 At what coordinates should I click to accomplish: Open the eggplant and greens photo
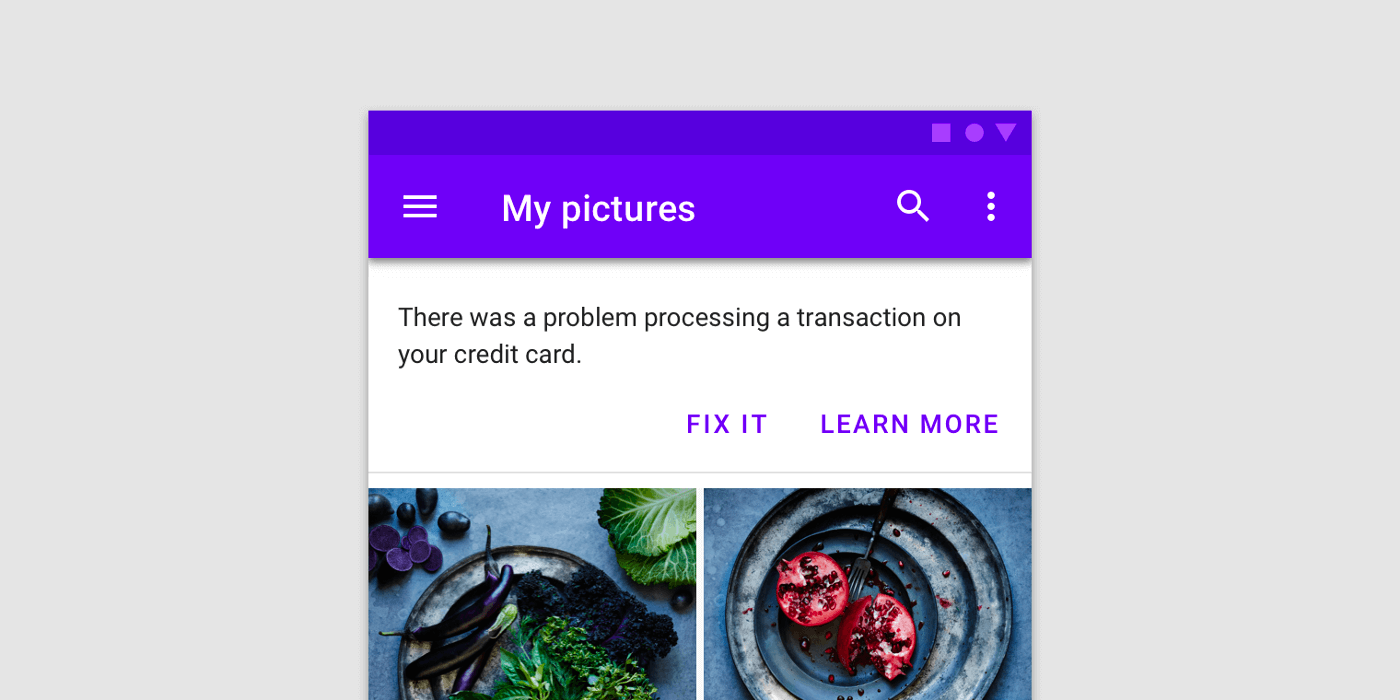coord(532,593)
